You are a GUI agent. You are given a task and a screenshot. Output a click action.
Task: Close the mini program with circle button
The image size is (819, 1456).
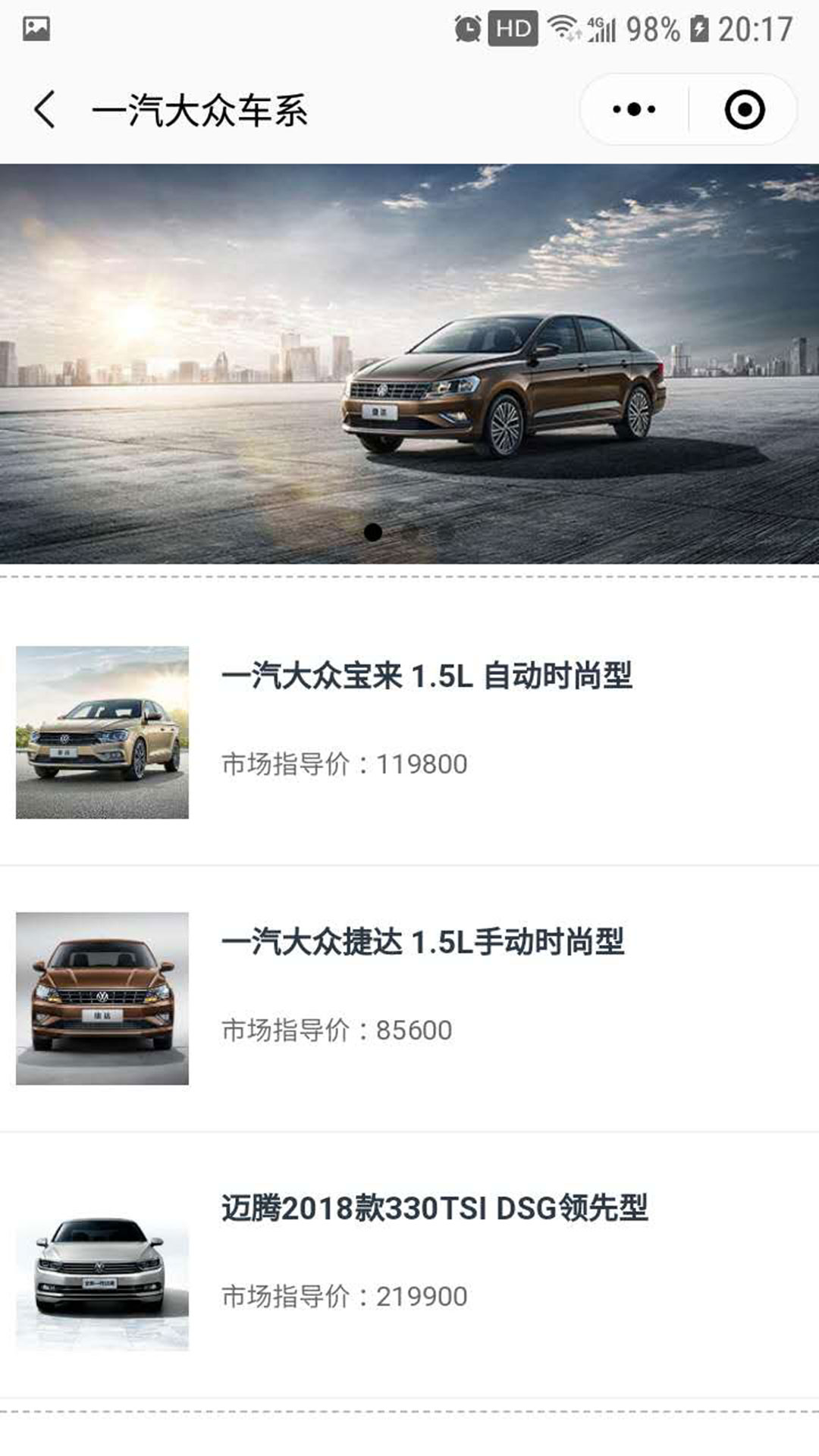pos(744,110)
